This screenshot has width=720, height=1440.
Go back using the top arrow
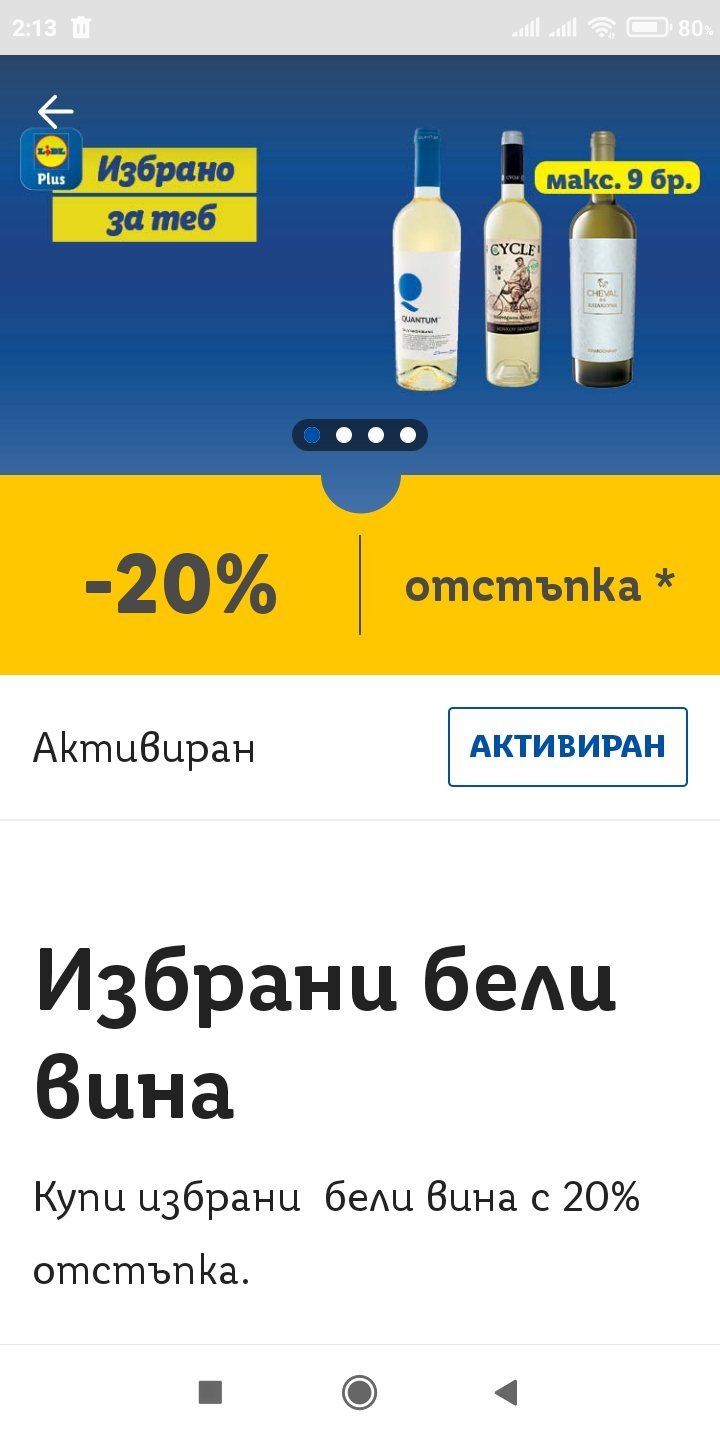point(55,111)
